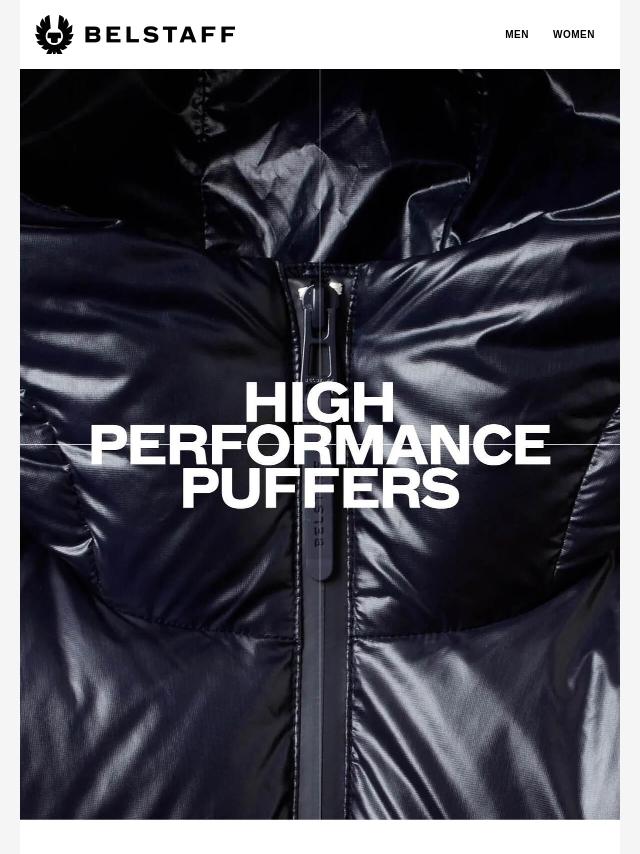Go to the Women section link
The image size is (640, 854).
pyautogui.click(x=573, y=35)
